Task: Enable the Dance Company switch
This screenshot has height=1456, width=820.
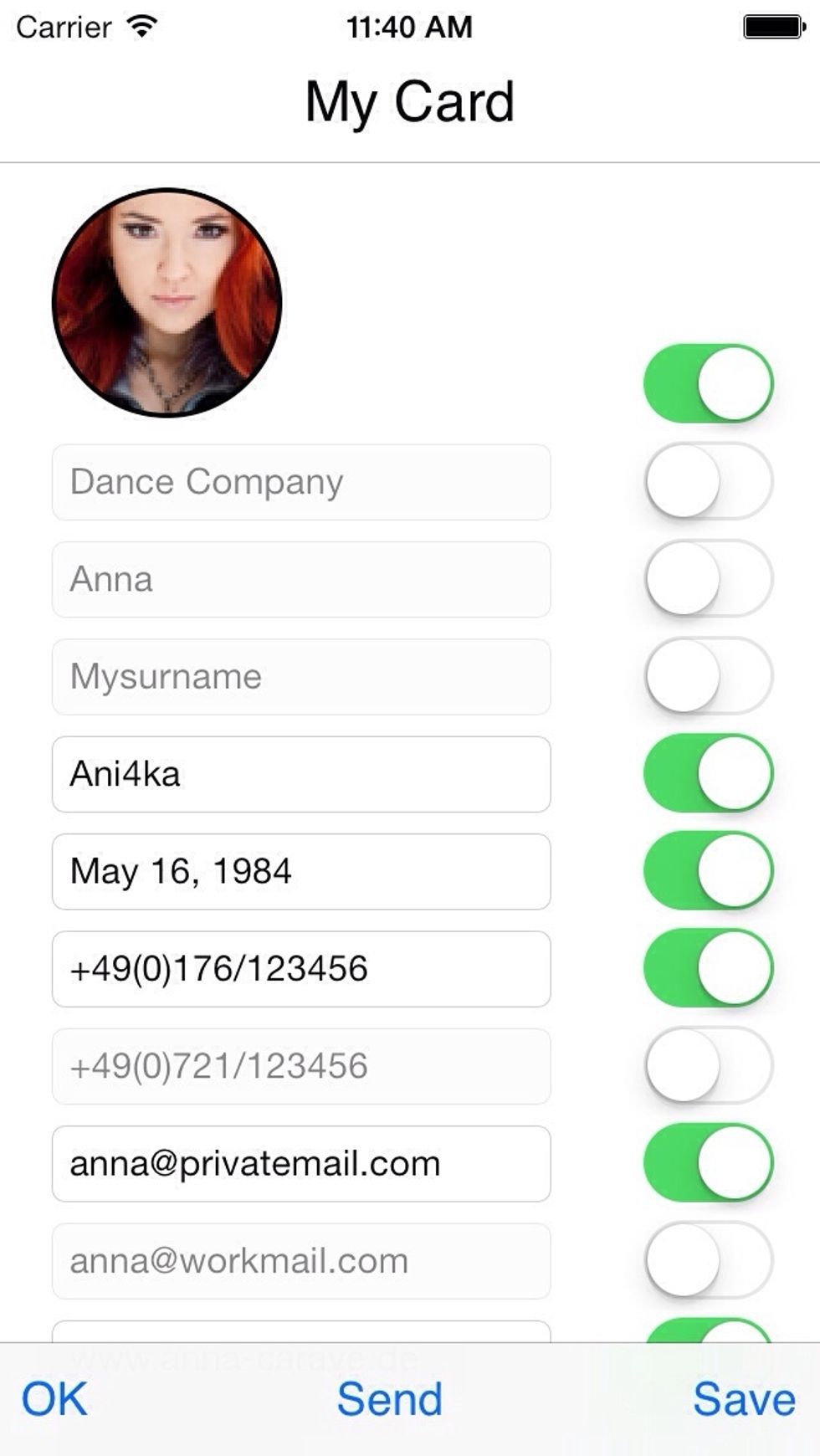Action: pyautogui.click(x=708, y=481)
